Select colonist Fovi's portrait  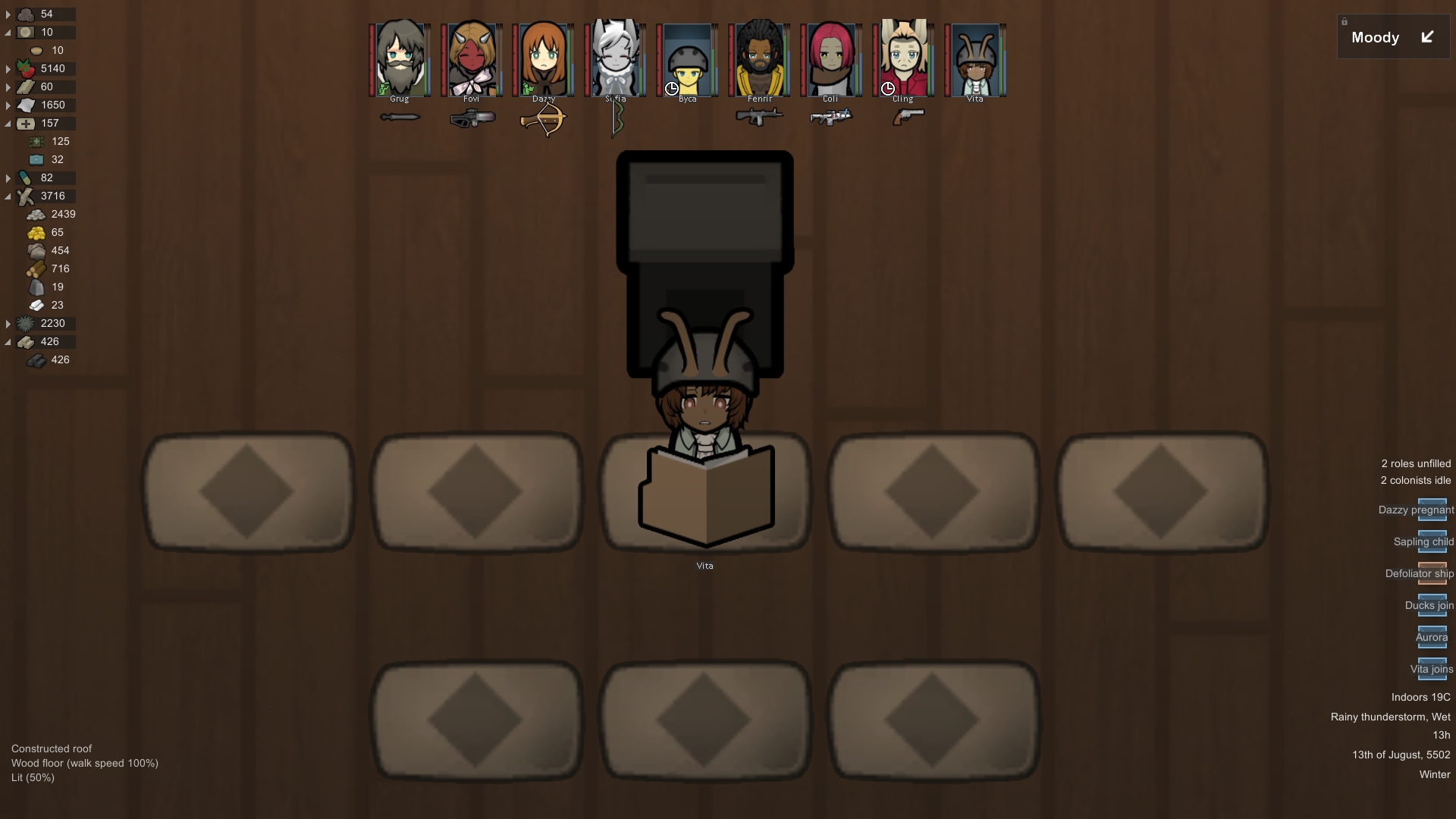tap(472, 59)
